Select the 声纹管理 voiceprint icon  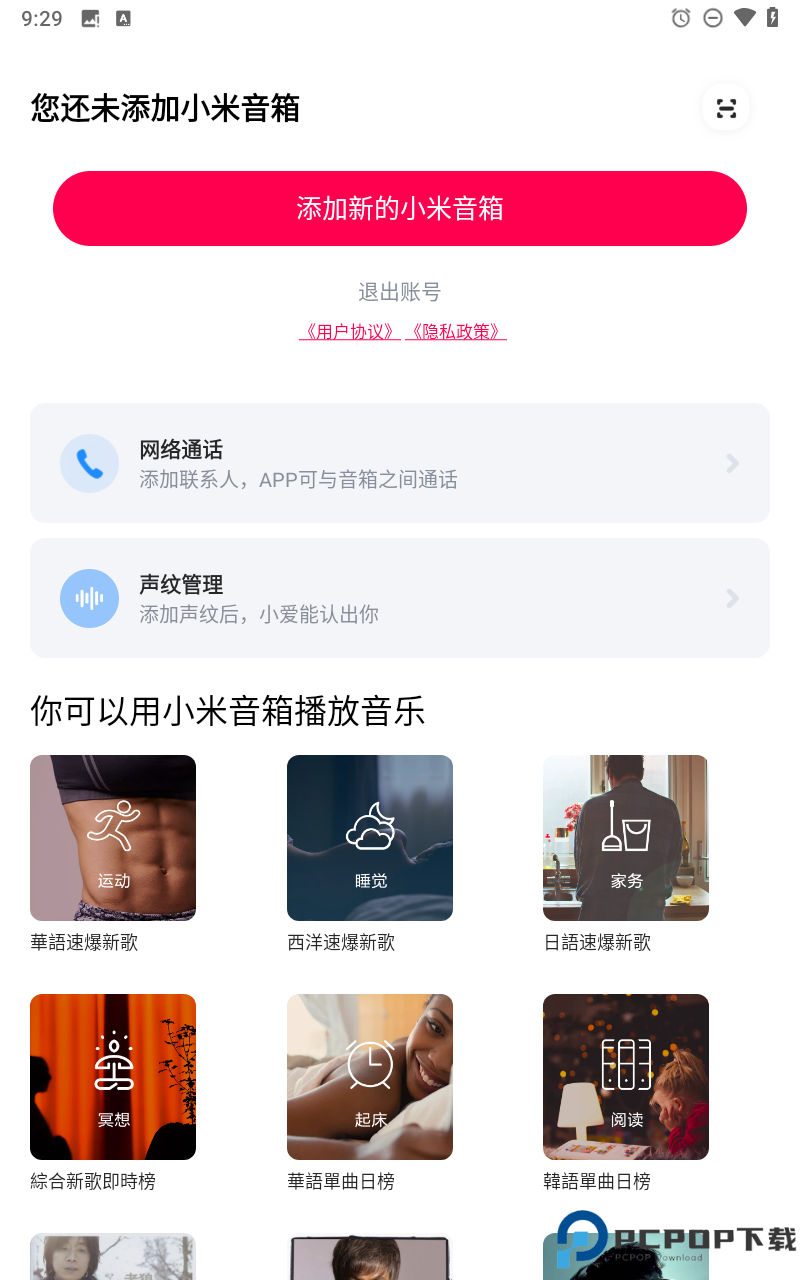(x=89, y=598)
